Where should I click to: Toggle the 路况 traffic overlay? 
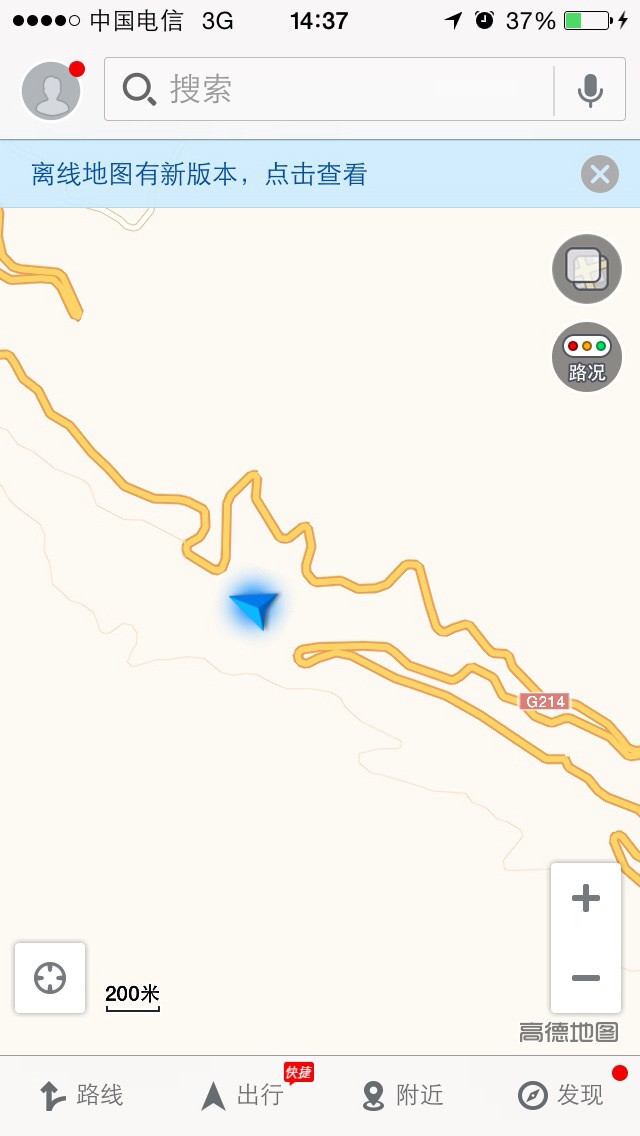pyautogui.click(x=587, y=357)
